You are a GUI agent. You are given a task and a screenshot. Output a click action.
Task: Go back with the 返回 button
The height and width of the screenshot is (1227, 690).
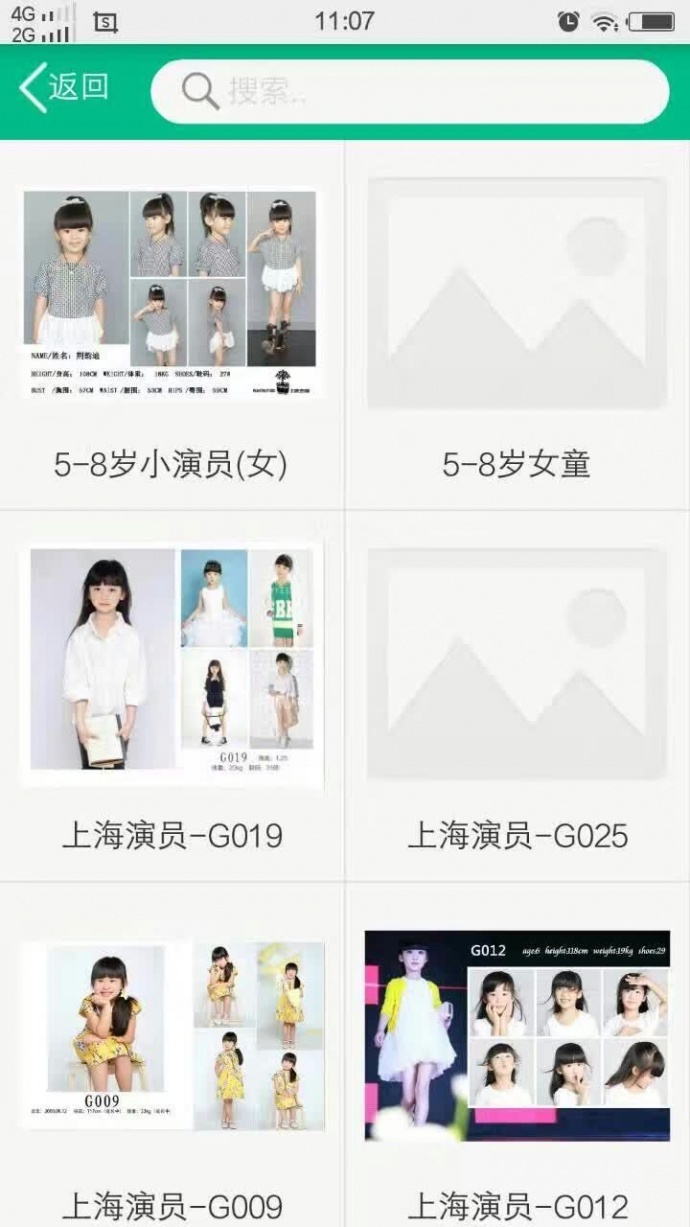pos(65,88)
